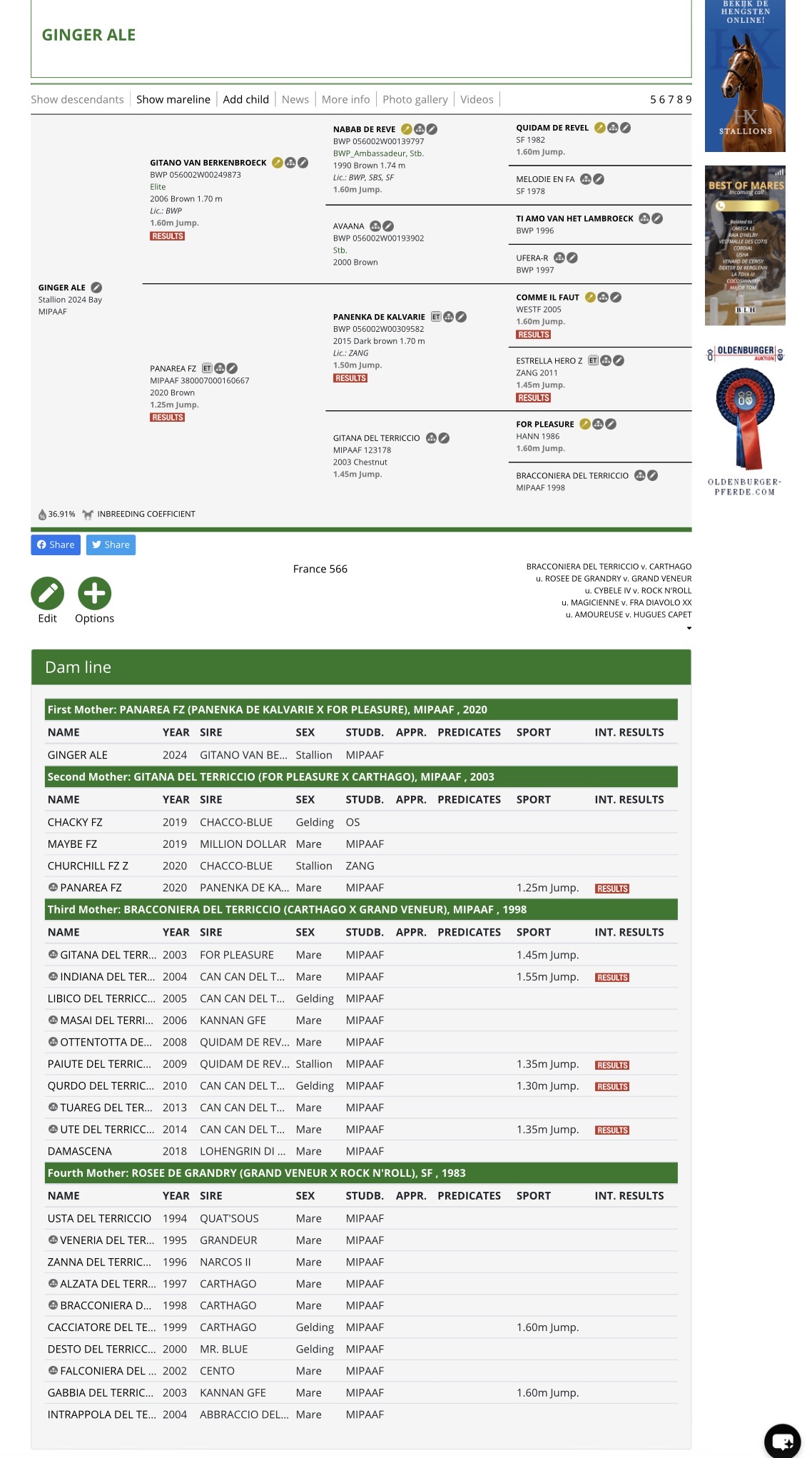Open the chat bubble support button
Image resolution: width=812 pixels, height=1458 pixels.
pos(783,1440)
